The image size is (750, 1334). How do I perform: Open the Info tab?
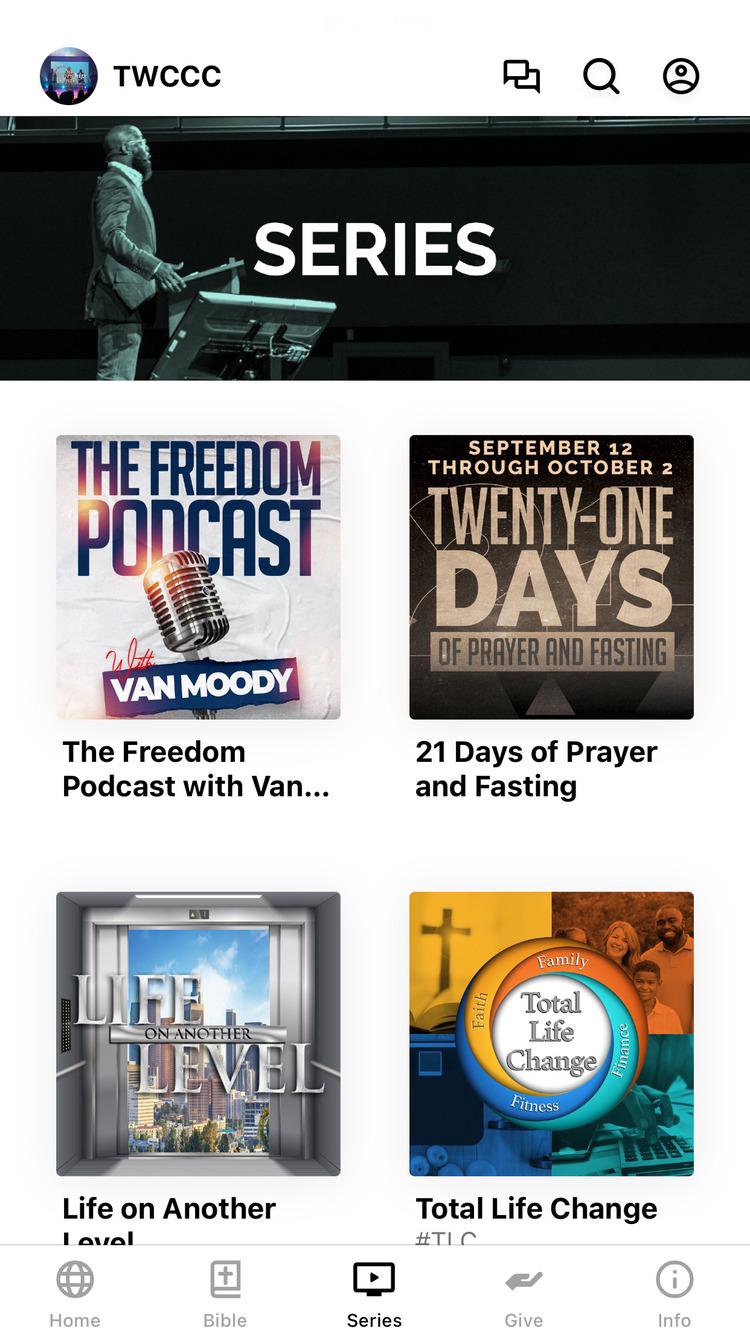point(674,1293)
